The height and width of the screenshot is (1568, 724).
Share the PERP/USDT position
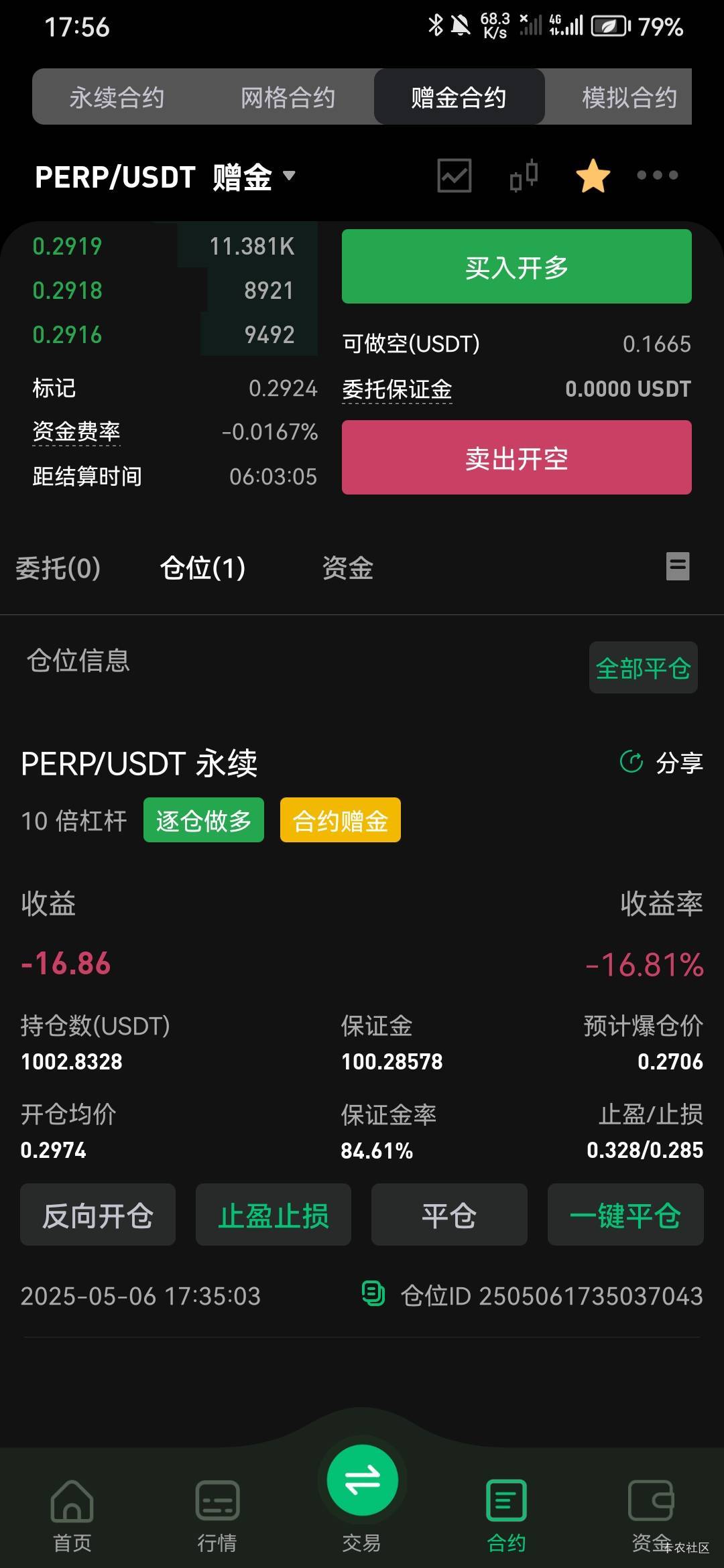(662, 763)
